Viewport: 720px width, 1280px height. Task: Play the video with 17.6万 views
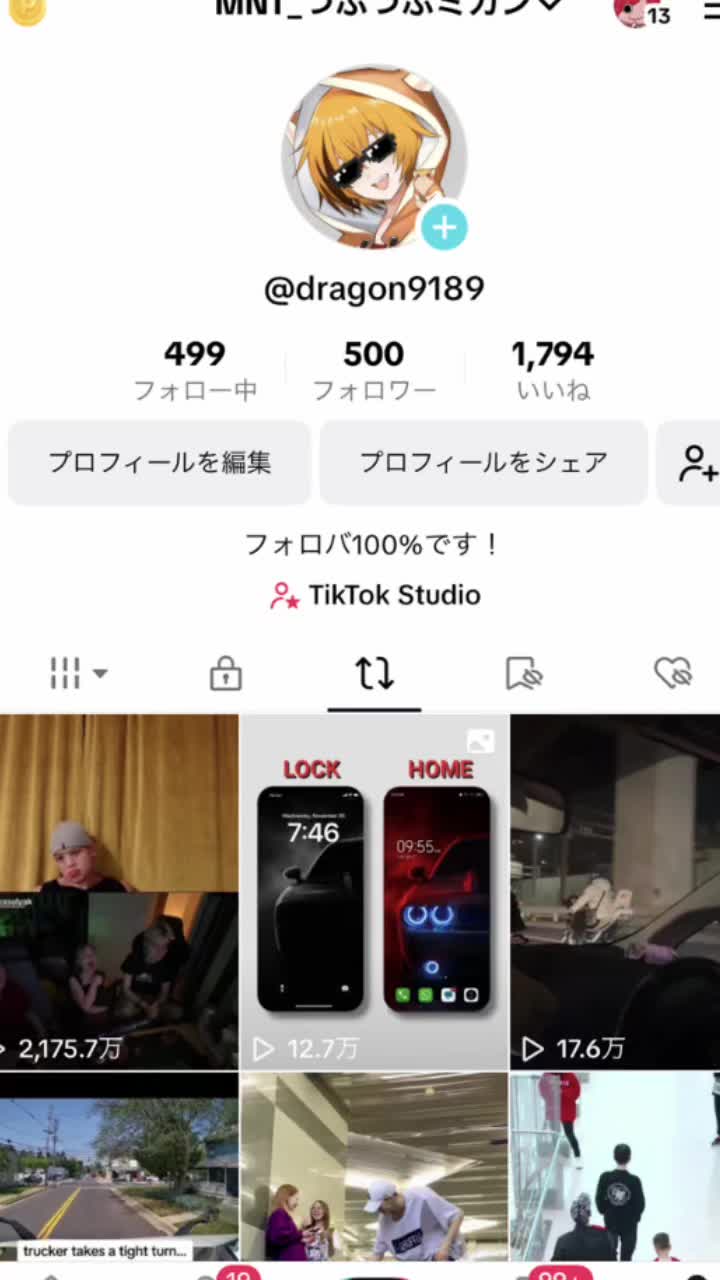coord(615,890)
